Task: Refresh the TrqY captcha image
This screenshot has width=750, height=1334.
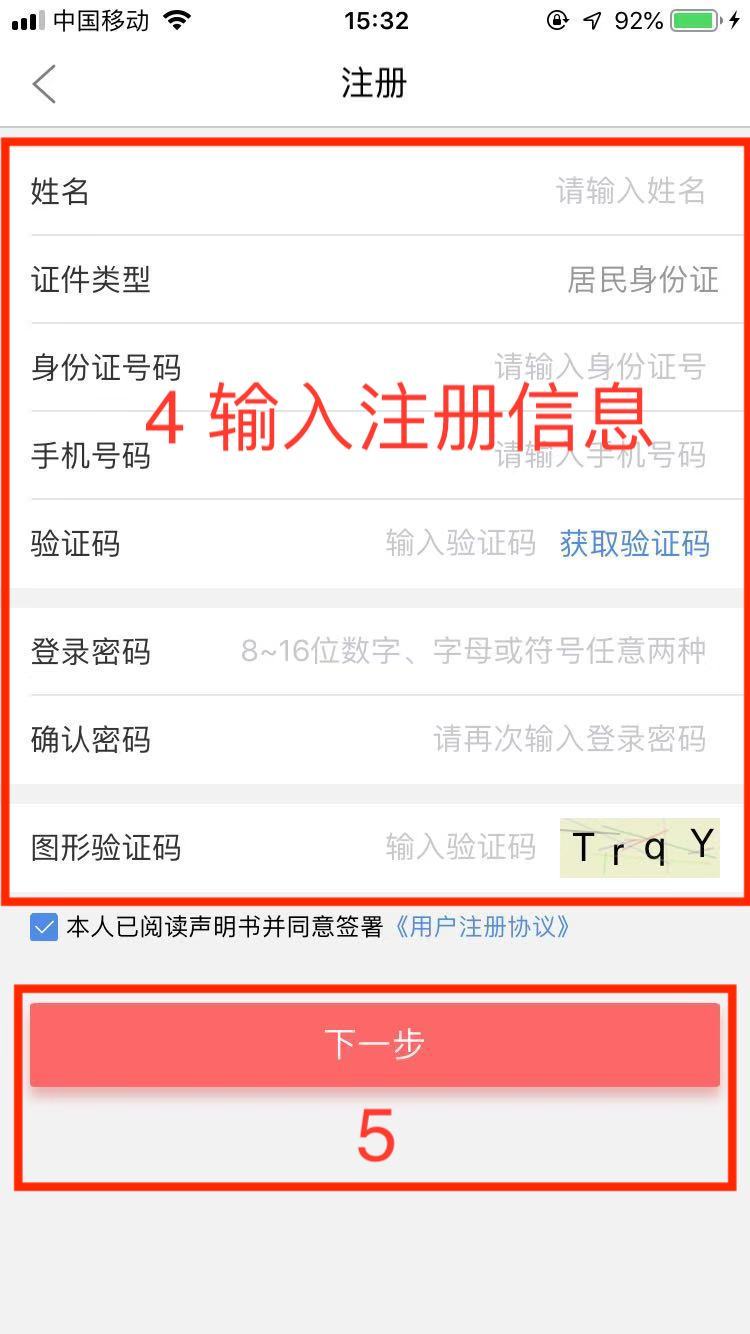Action: click(640, 848)
